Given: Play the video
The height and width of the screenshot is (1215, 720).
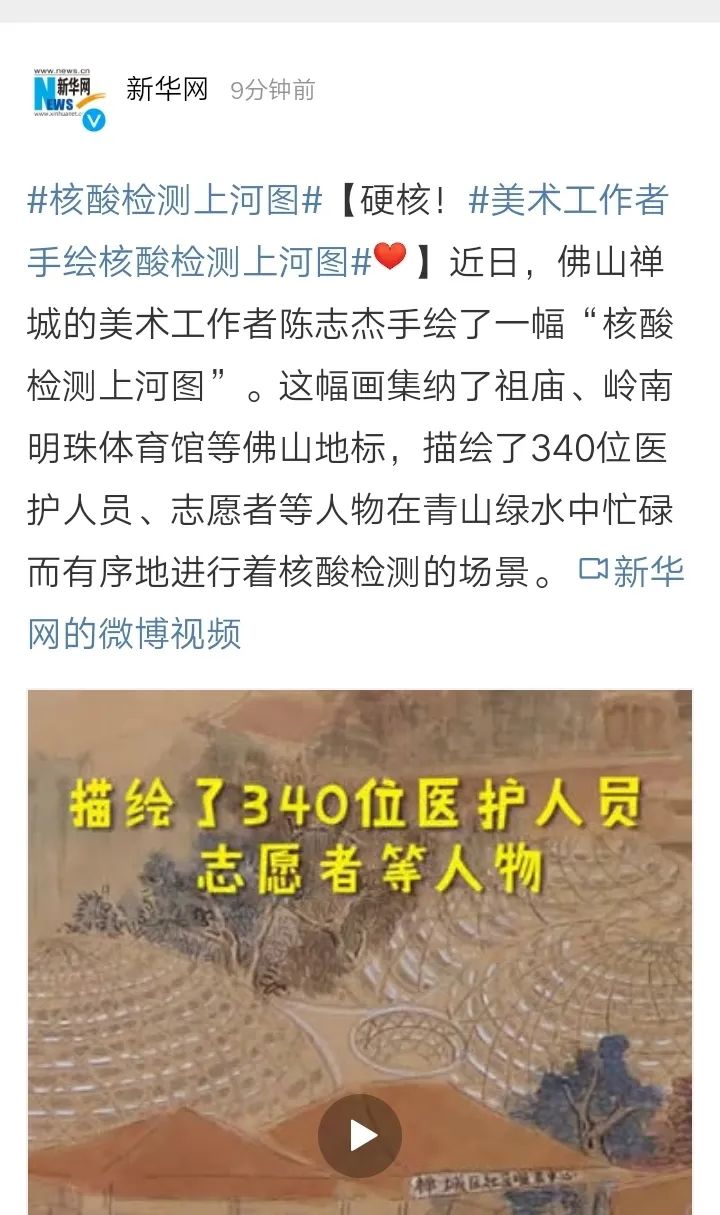Looking at the screenshot, I should coord(360,1135).
